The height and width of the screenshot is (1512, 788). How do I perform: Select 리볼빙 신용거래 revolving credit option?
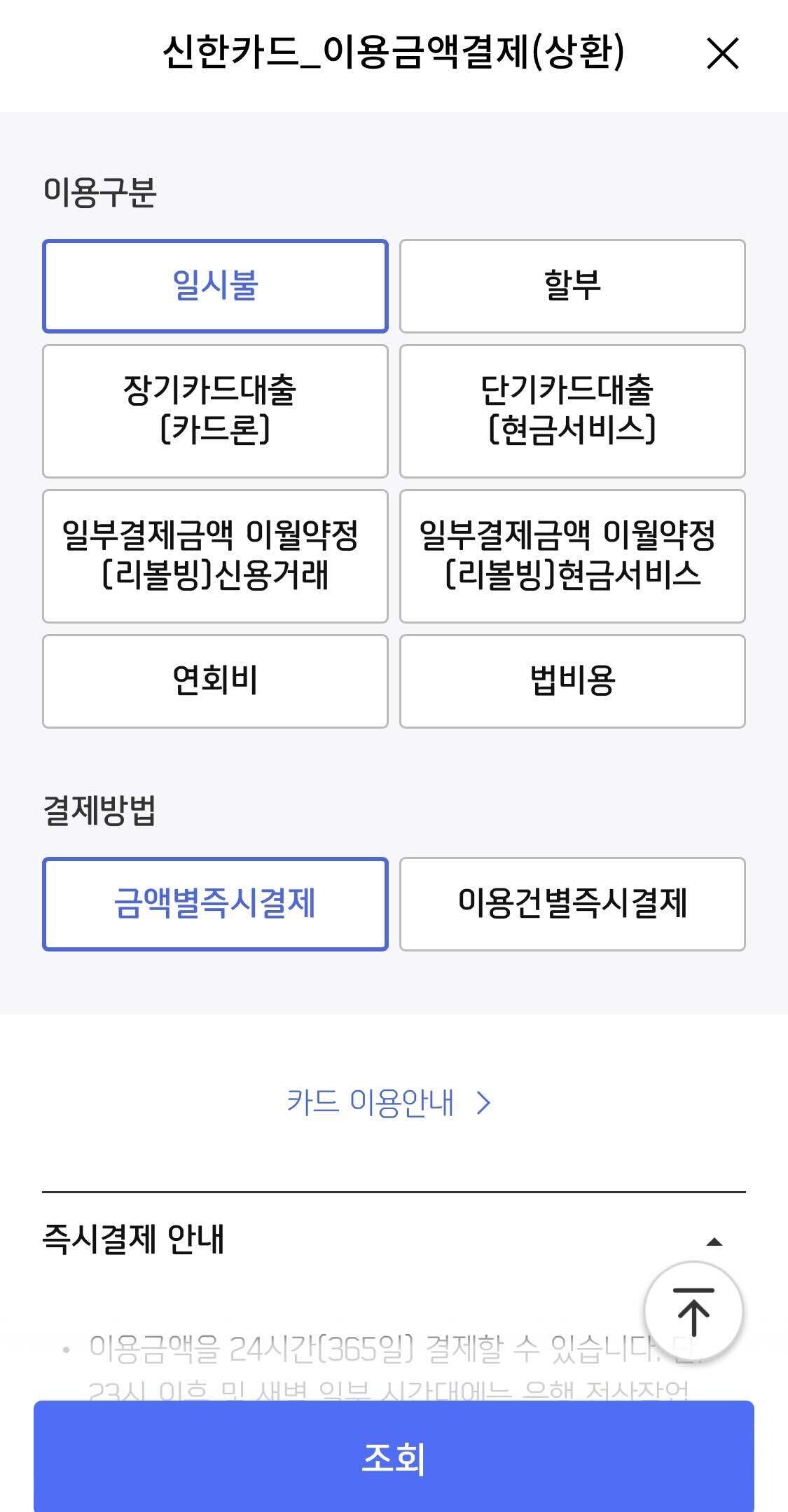[215, 556]
